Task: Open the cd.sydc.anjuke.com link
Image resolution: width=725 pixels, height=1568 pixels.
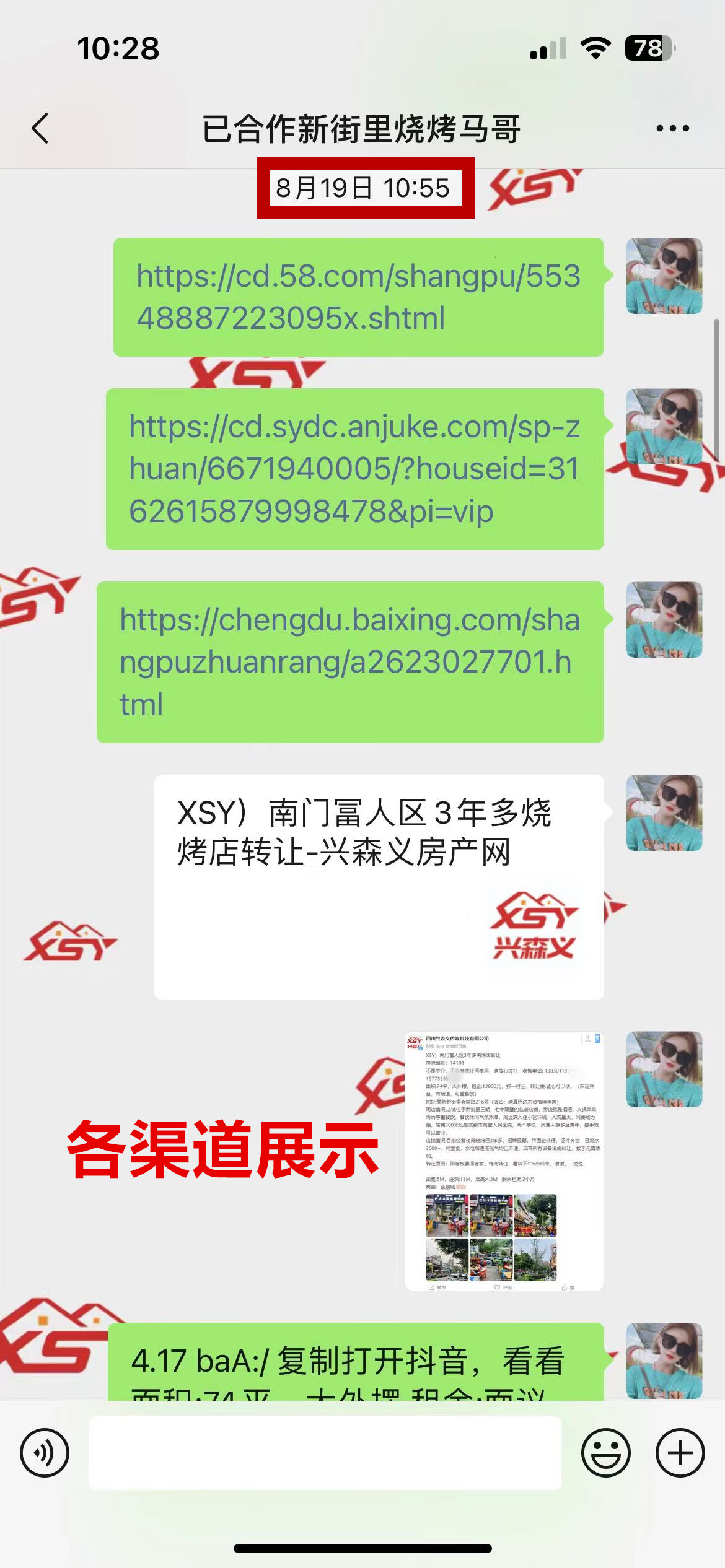Action: coord(354,469)
